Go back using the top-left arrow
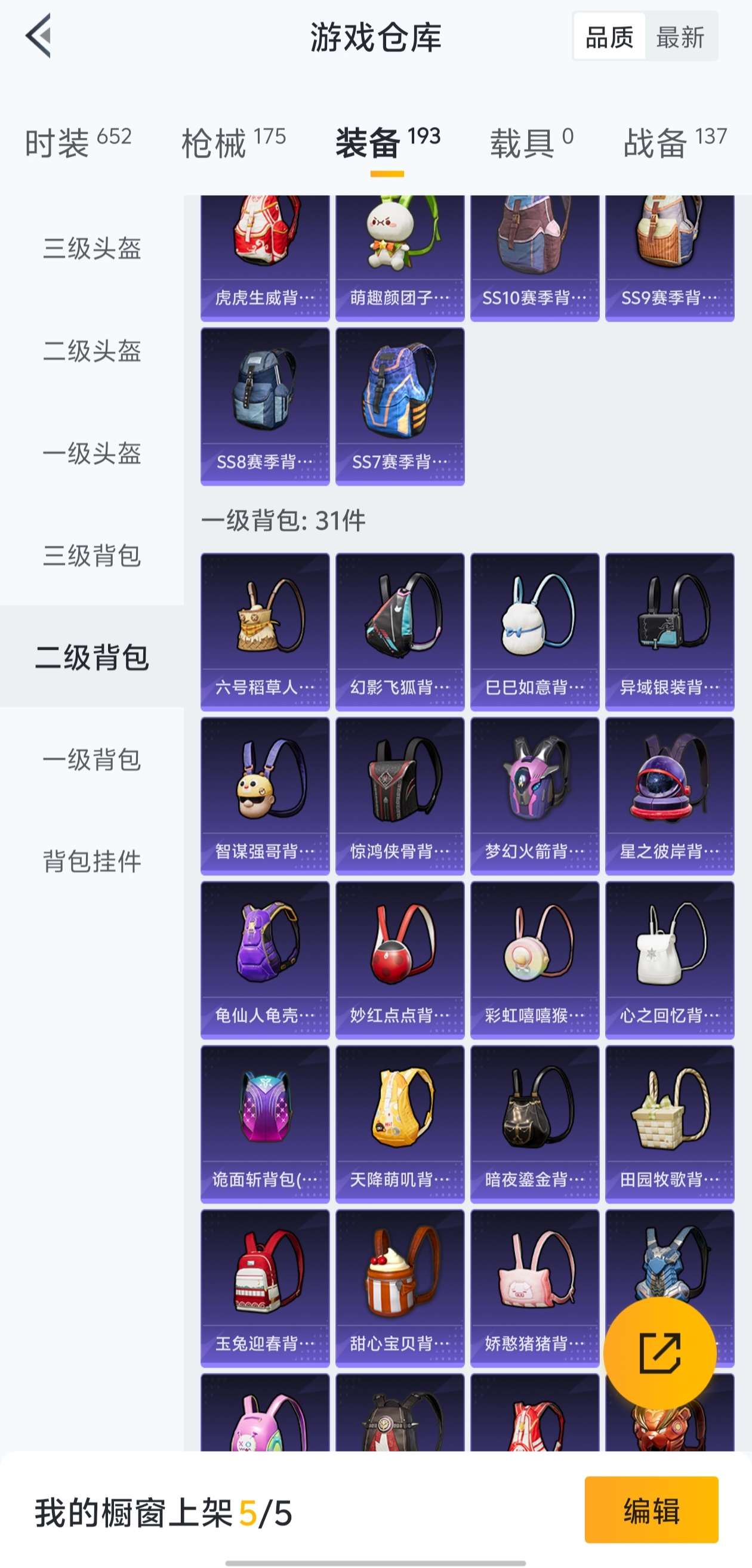This screenshot has width=752, height=1568. point(38,36)
